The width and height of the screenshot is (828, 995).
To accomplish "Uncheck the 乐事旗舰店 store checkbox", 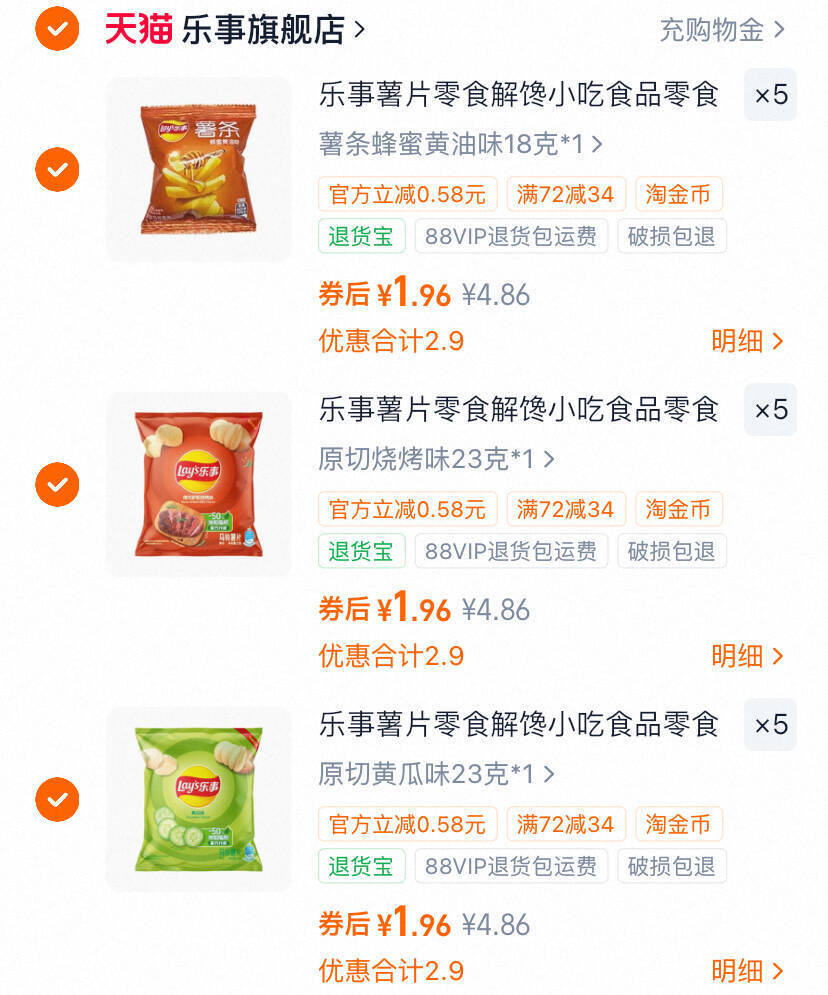I will point(57,29).
